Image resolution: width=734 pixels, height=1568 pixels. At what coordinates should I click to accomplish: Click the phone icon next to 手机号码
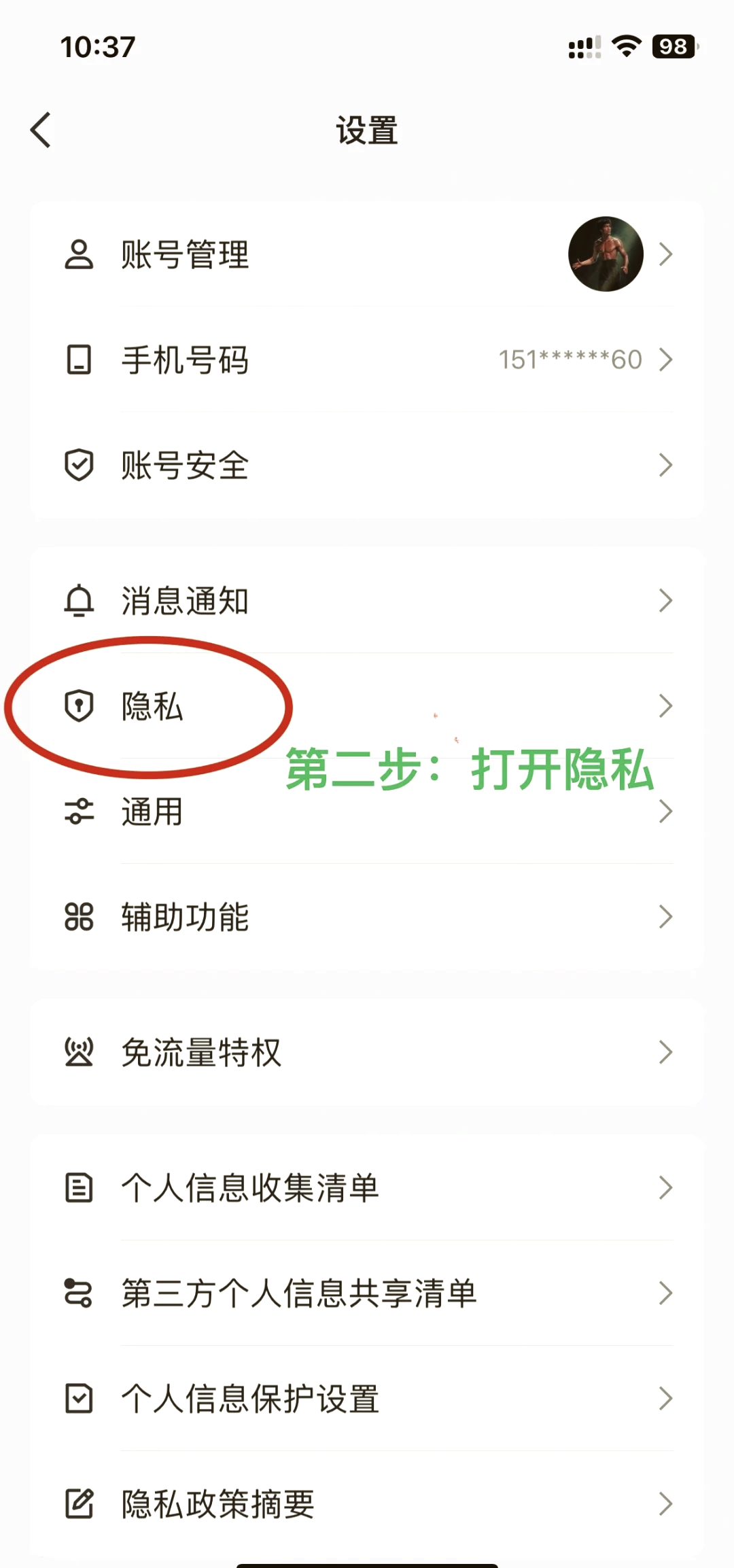click(x=80, y=360)
